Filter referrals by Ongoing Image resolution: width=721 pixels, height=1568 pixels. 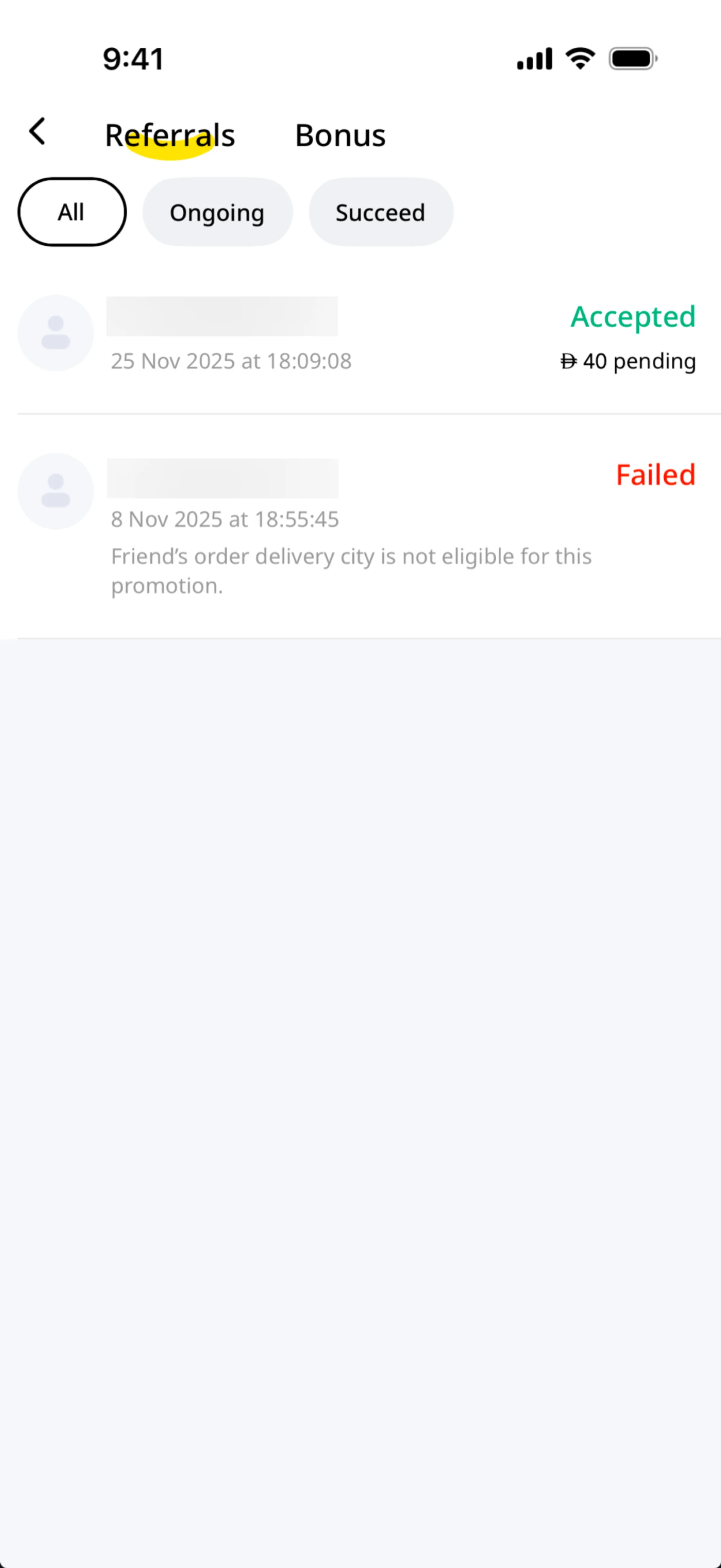point(217,212)
